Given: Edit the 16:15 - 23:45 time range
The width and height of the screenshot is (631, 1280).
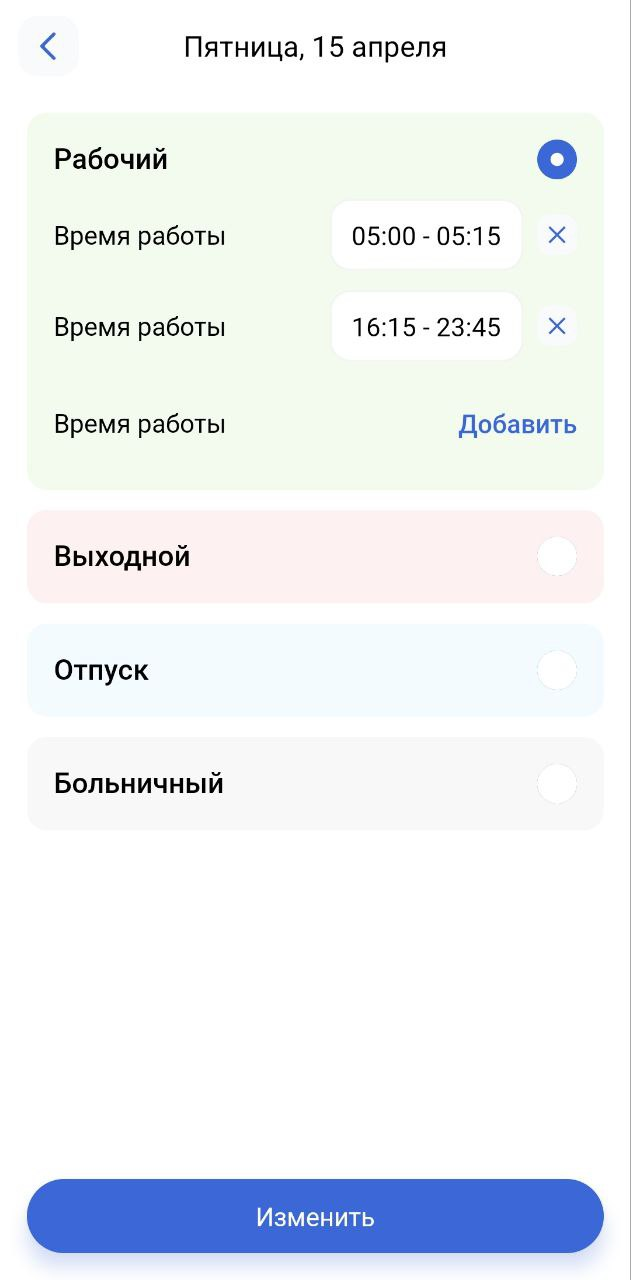Looking at the screenshot, I should [426, 327].
